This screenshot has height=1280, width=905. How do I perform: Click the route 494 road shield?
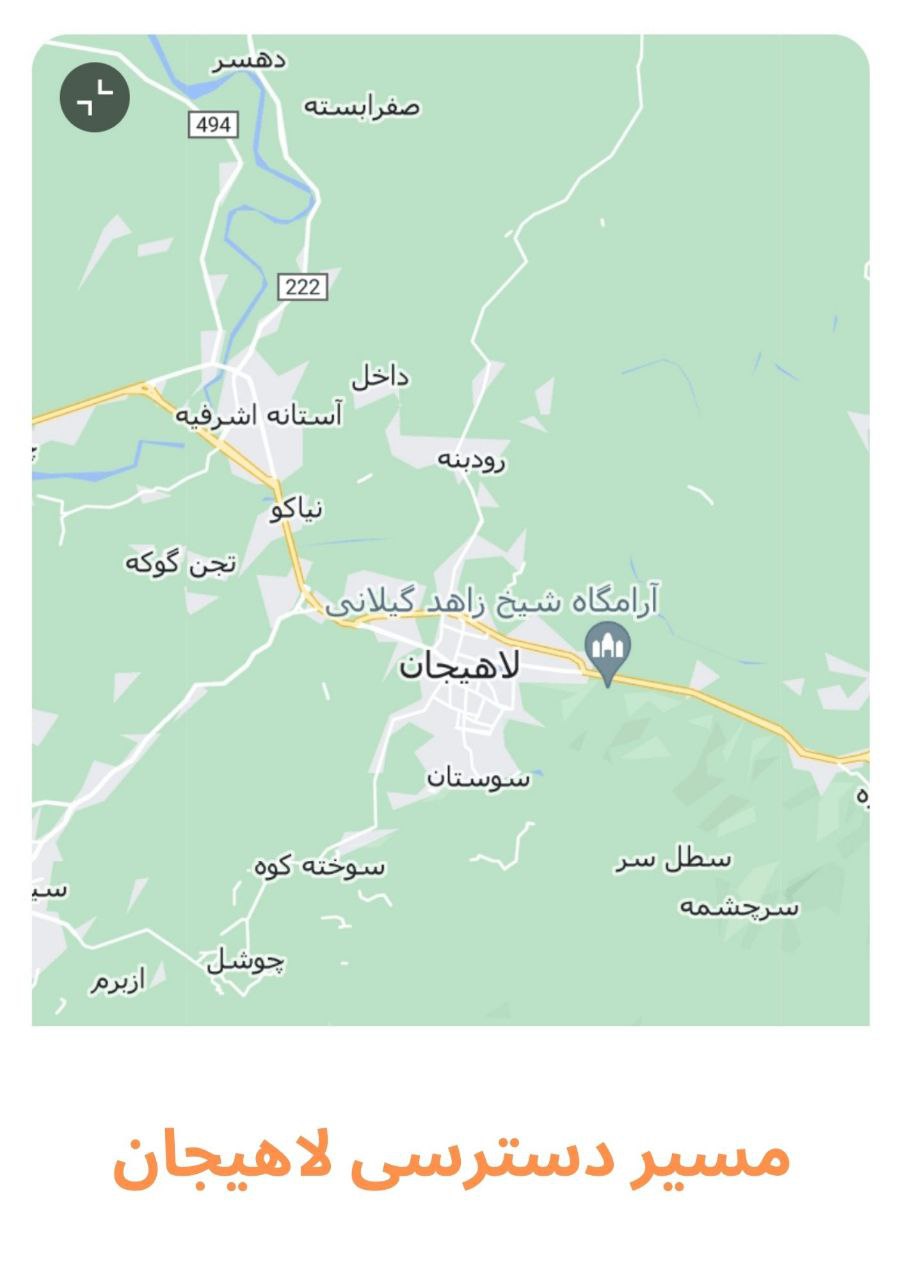(x=211, y=125)
